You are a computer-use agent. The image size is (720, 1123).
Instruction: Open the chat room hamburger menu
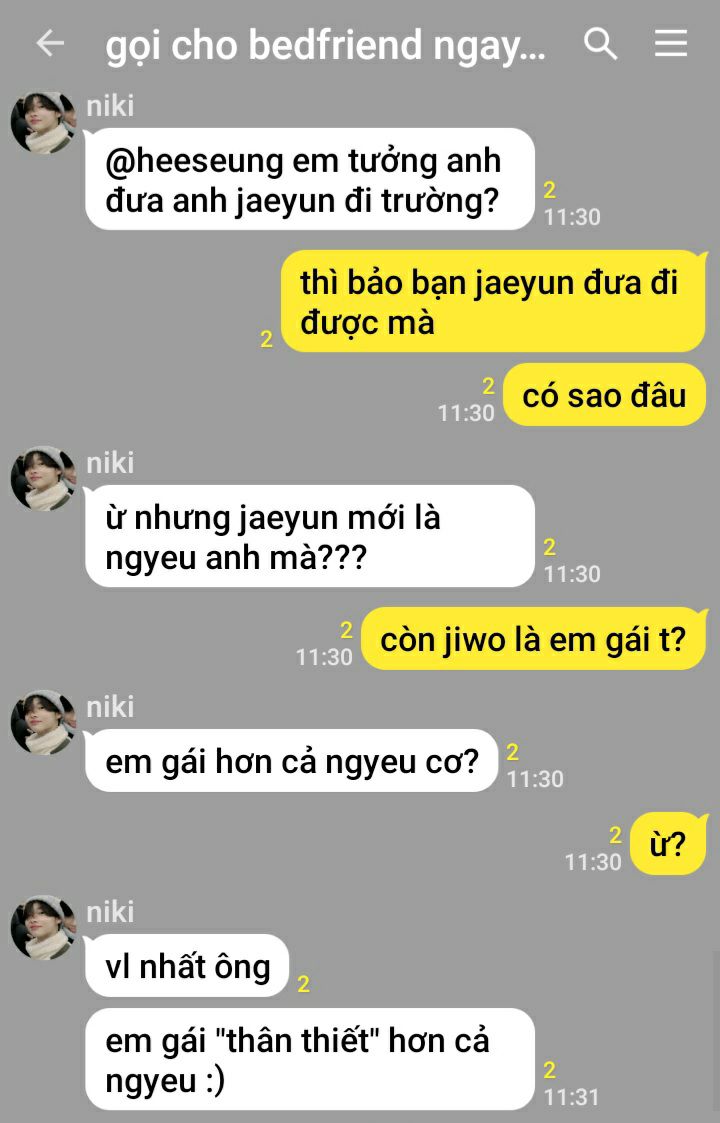click(671, 43)
